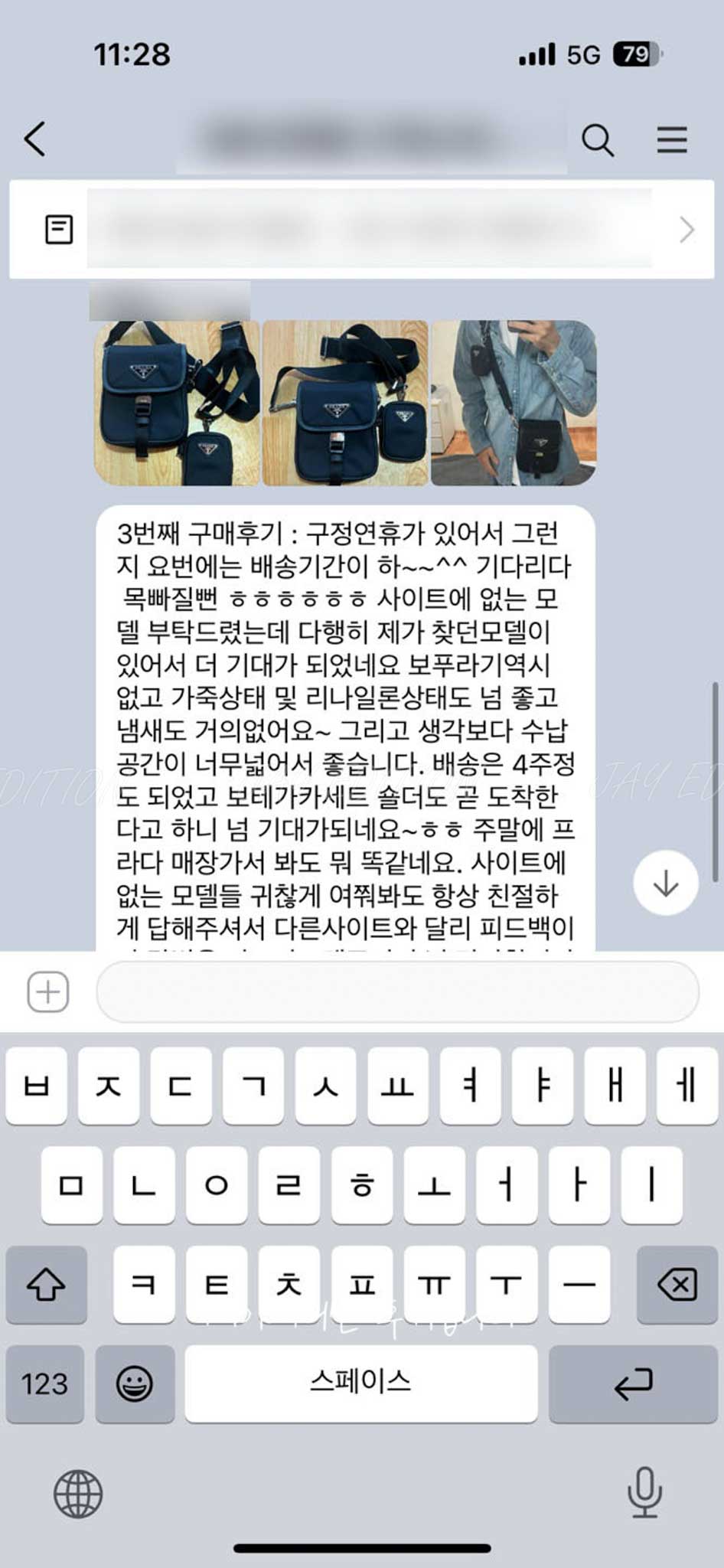View the second bag photo
Screen dimensions: 724x1568
coord(345,403)
